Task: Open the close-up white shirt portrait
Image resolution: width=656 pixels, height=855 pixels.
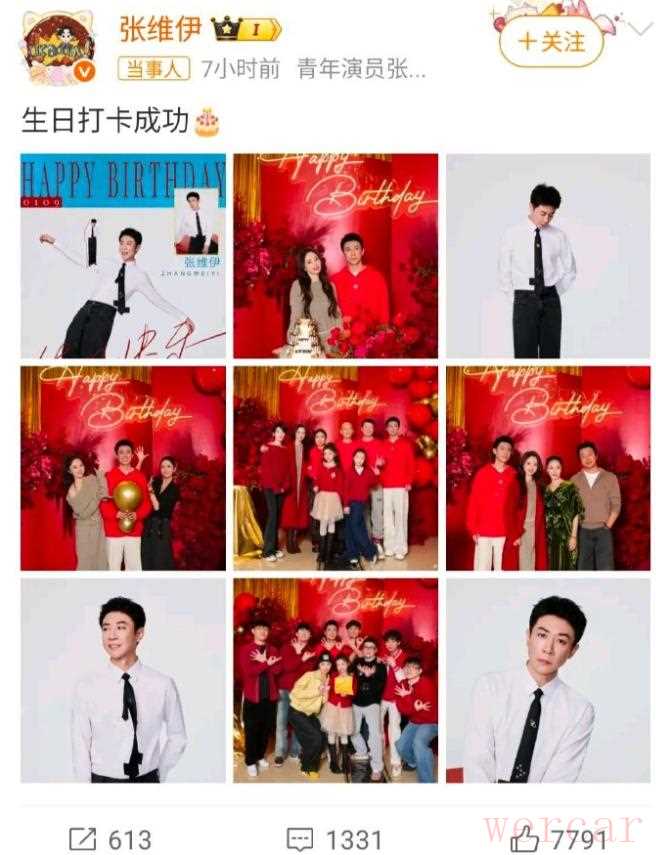Action: coord(548,680)
